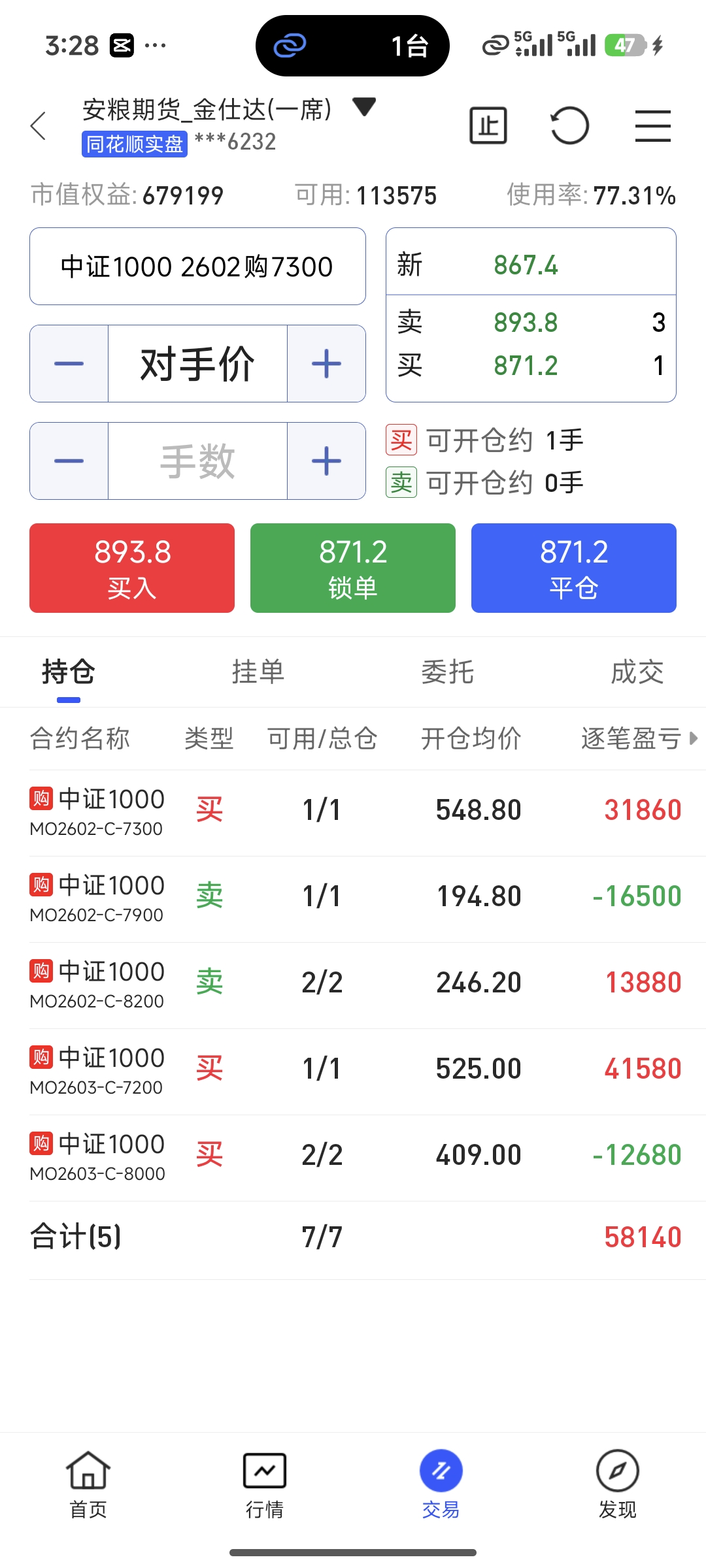706x1568 pixels.
Task: Decrease the order price with minus
Action: coord(69,363)
